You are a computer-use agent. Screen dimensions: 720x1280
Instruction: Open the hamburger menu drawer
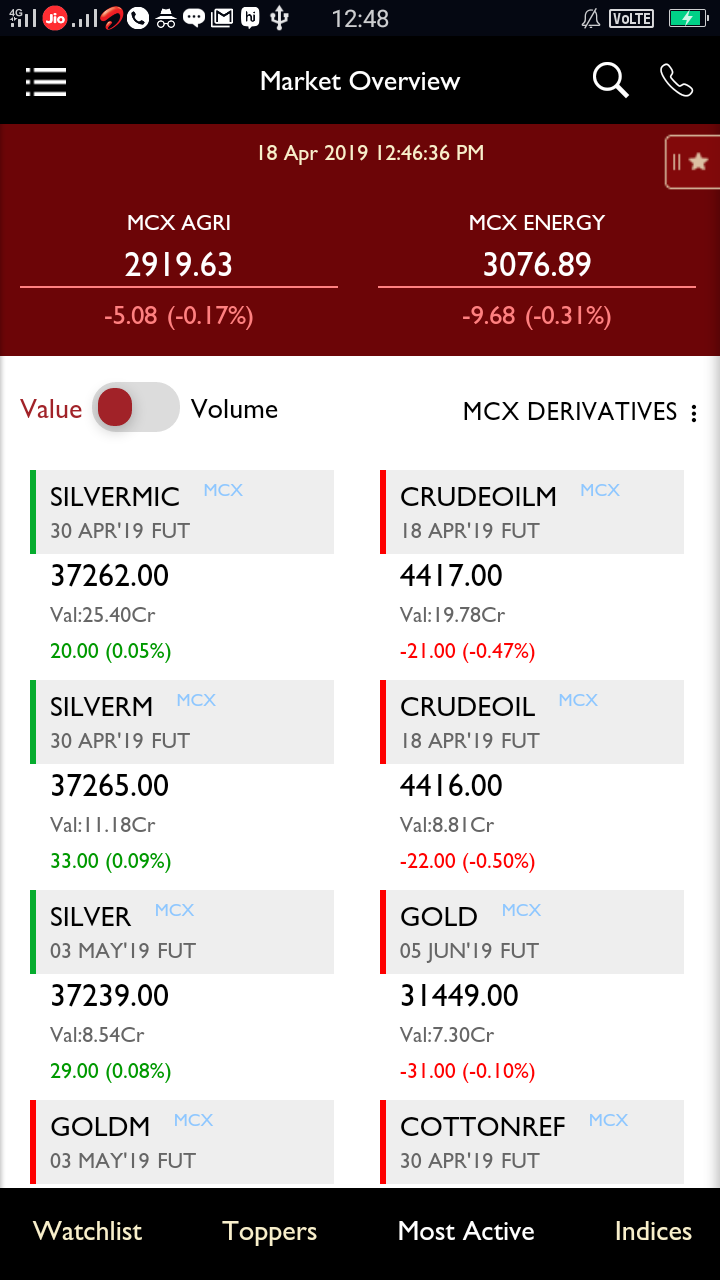tap(46, 81)
